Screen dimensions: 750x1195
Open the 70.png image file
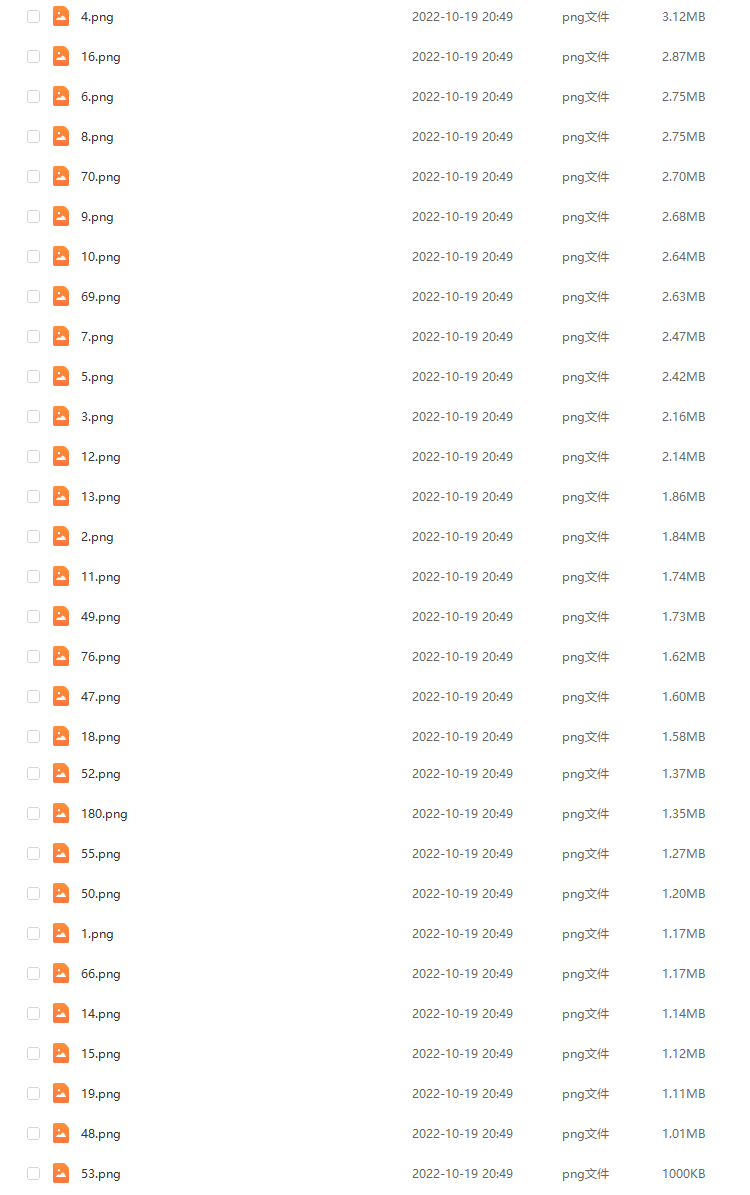100,177
